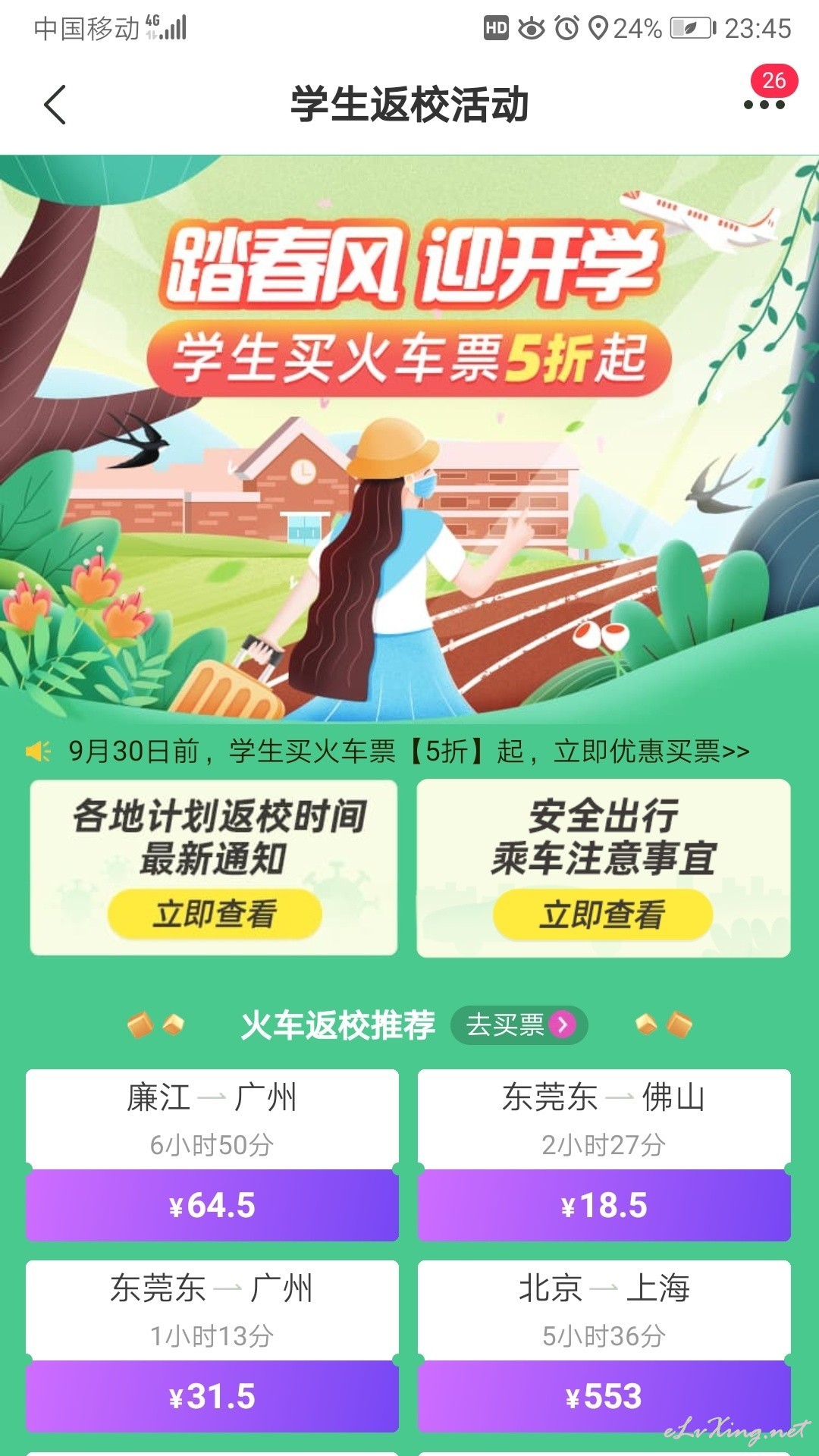Open the student 5折 ticket notice link
819x1456 pixels.
point(408,751)
